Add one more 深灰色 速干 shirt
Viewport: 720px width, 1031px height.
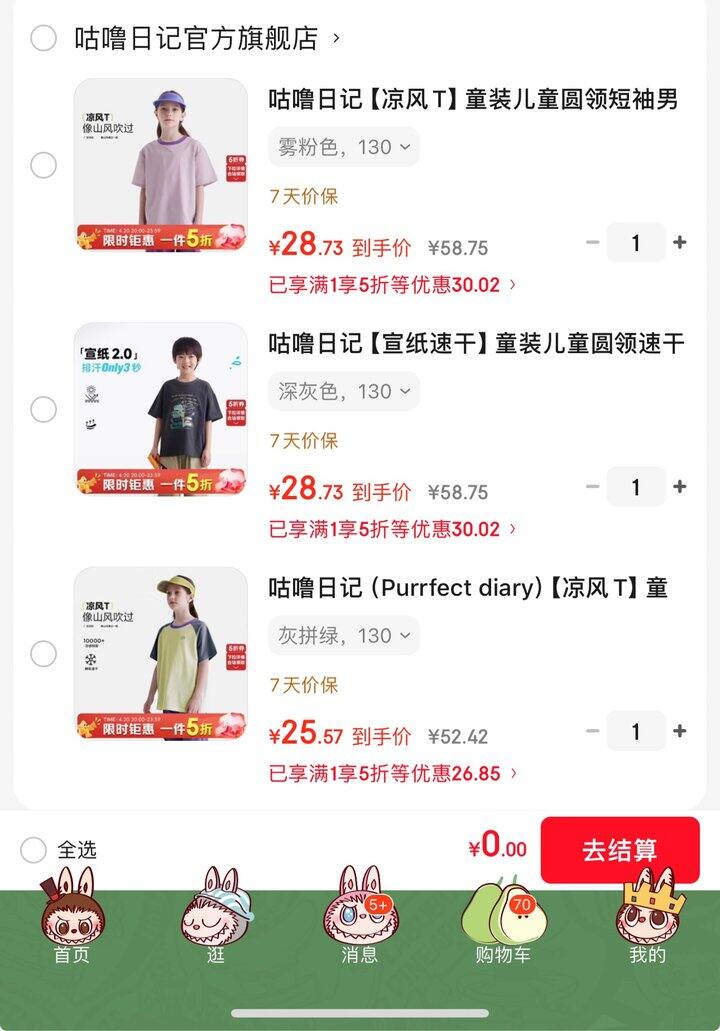click(680, 487)
